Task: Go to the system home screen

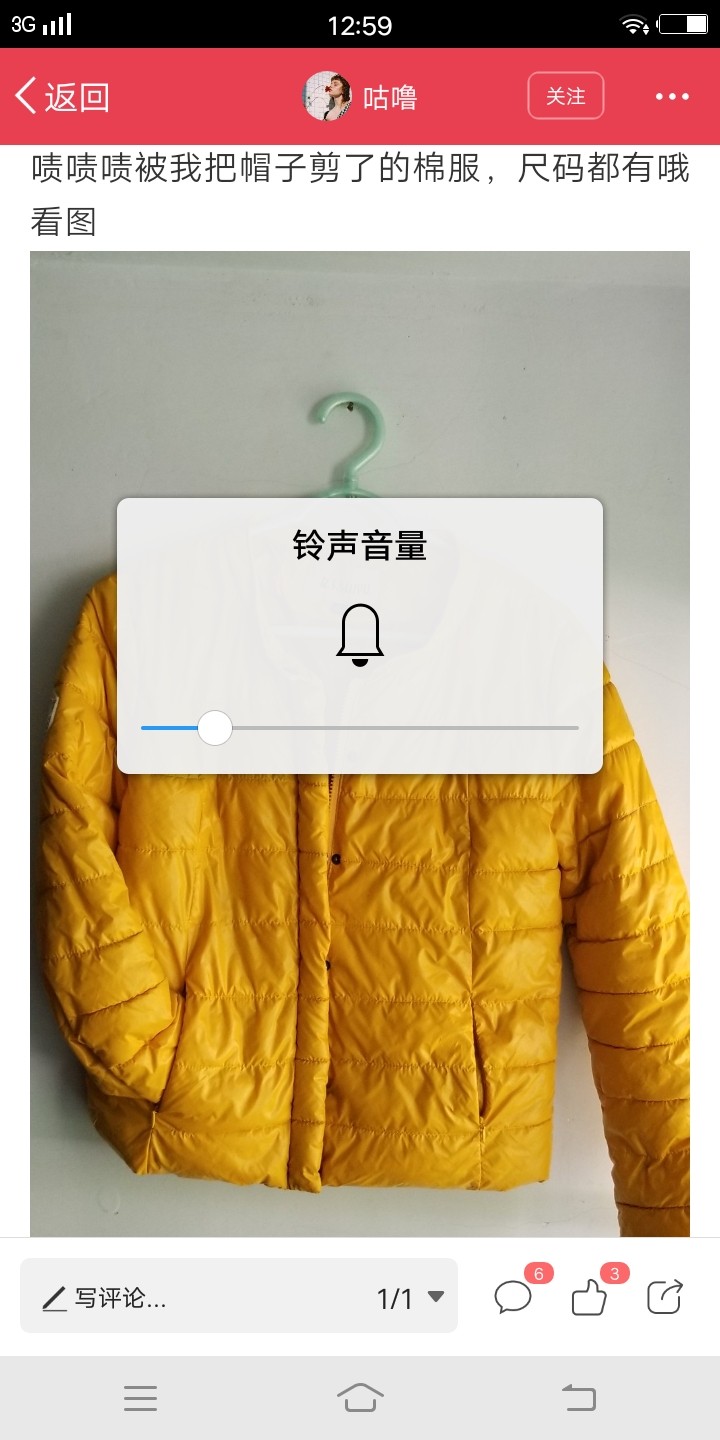Action: click(360, 1397)
